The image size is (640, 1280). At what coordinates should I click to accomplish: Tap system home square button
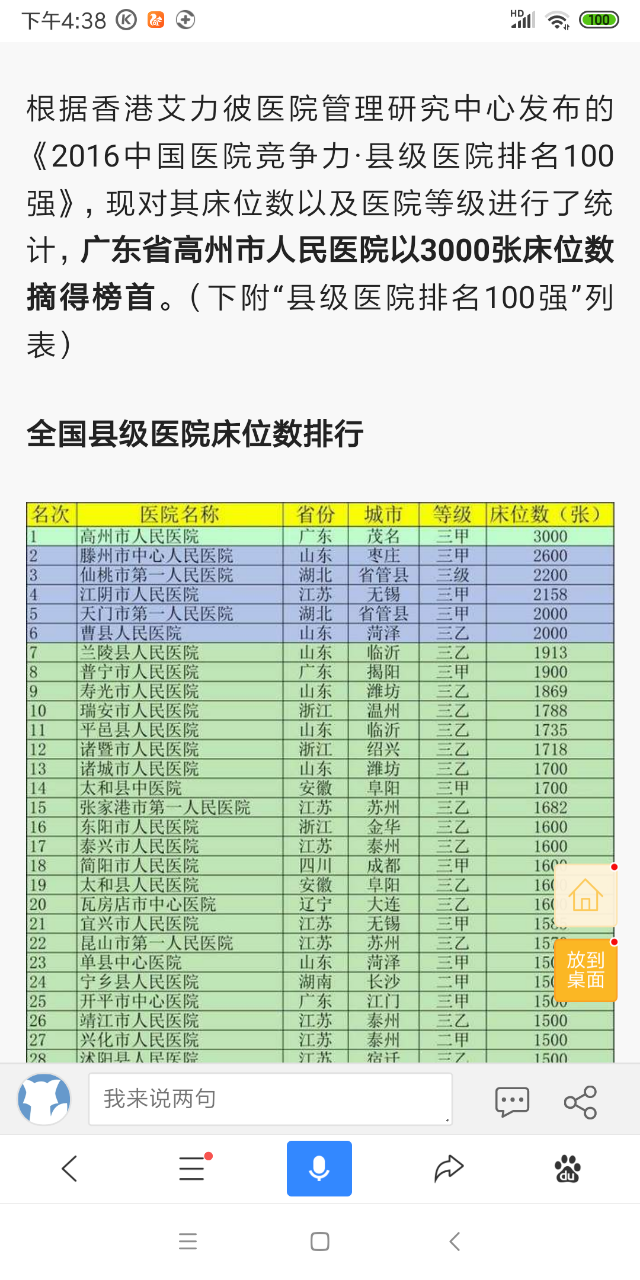pos(320,1242)
